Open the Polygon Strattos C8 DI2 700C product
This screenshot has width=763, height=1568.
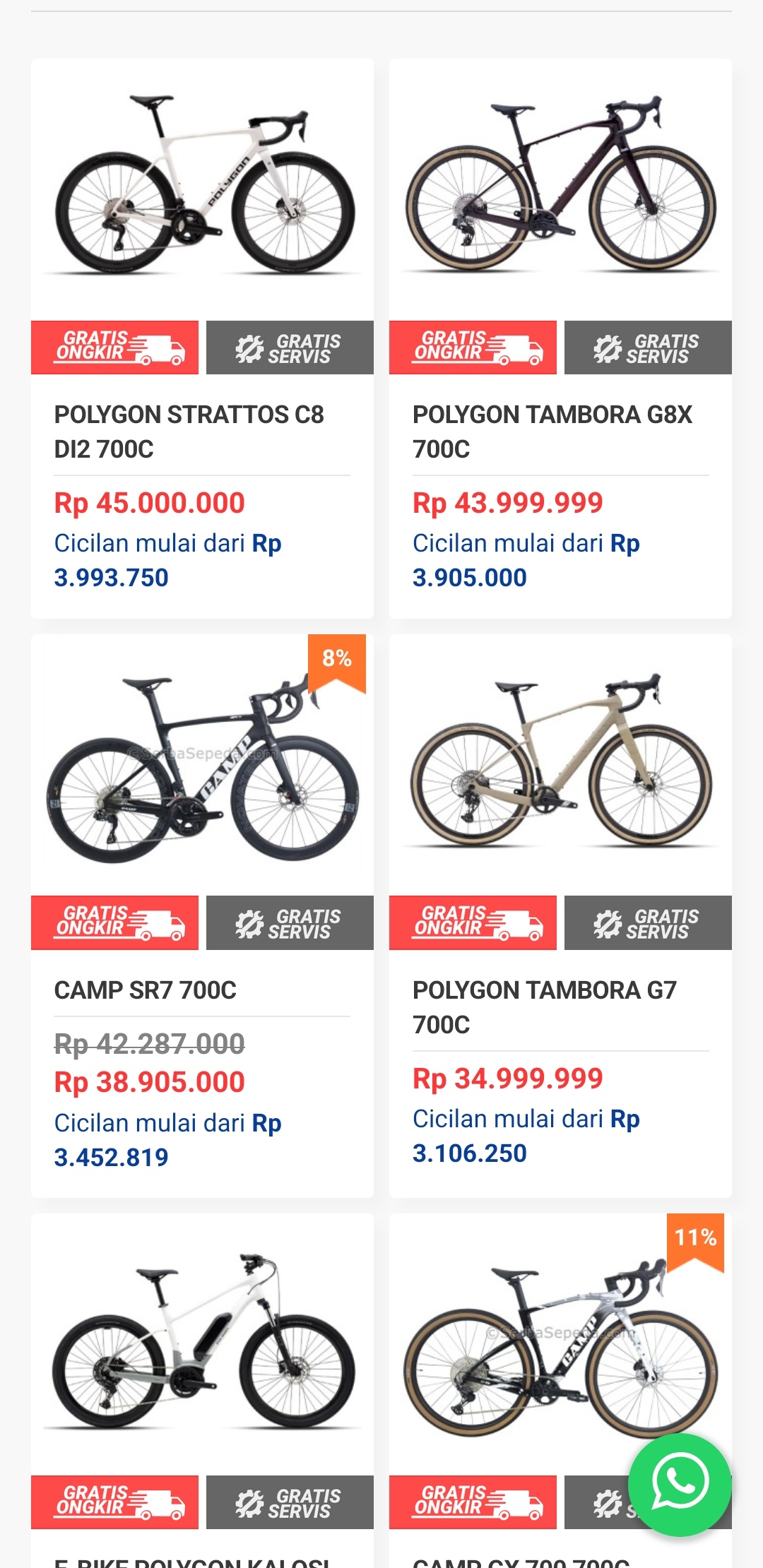click(189, 431)
